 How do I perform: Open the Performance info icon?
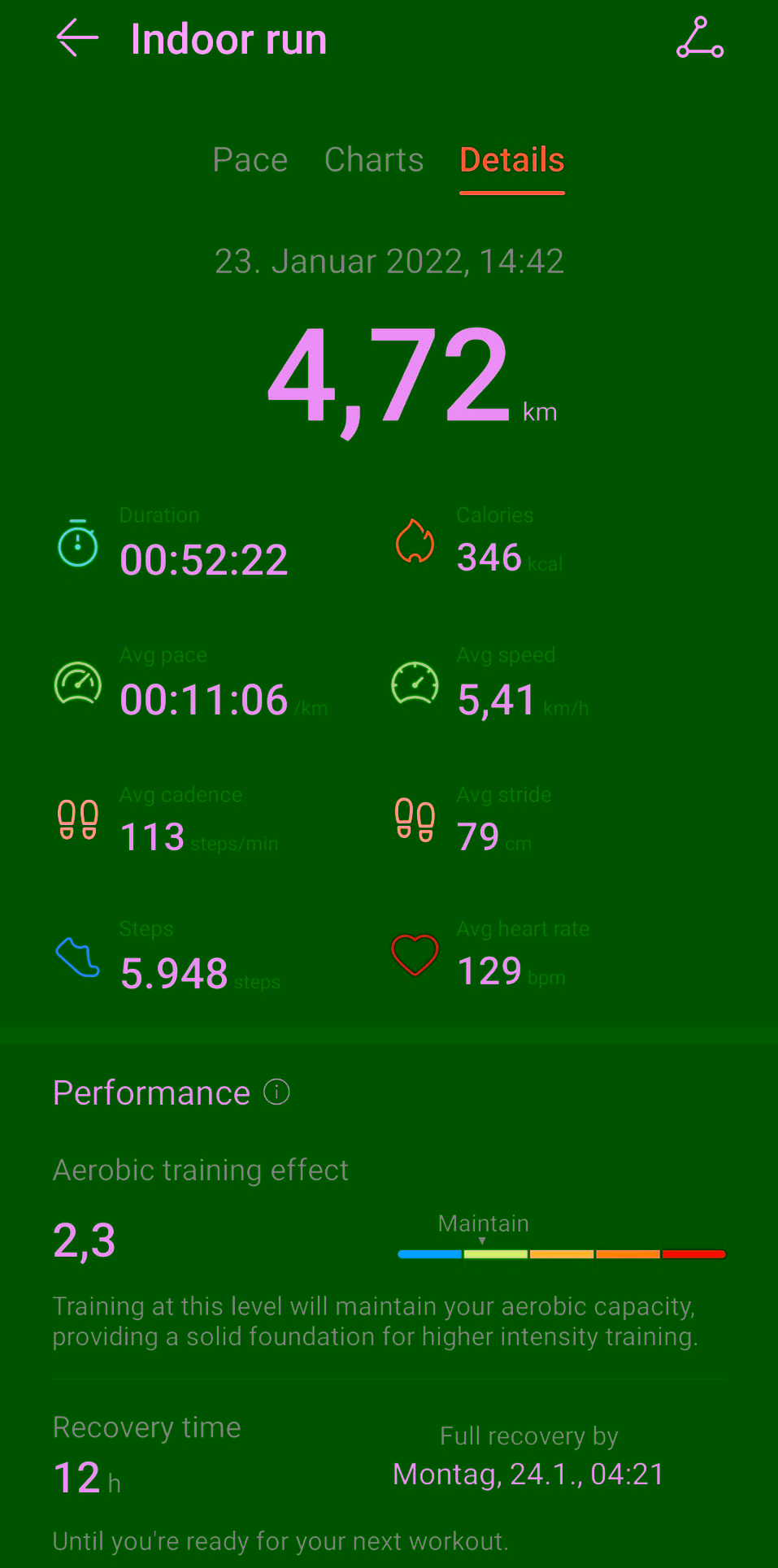(x=276, y=1092)
